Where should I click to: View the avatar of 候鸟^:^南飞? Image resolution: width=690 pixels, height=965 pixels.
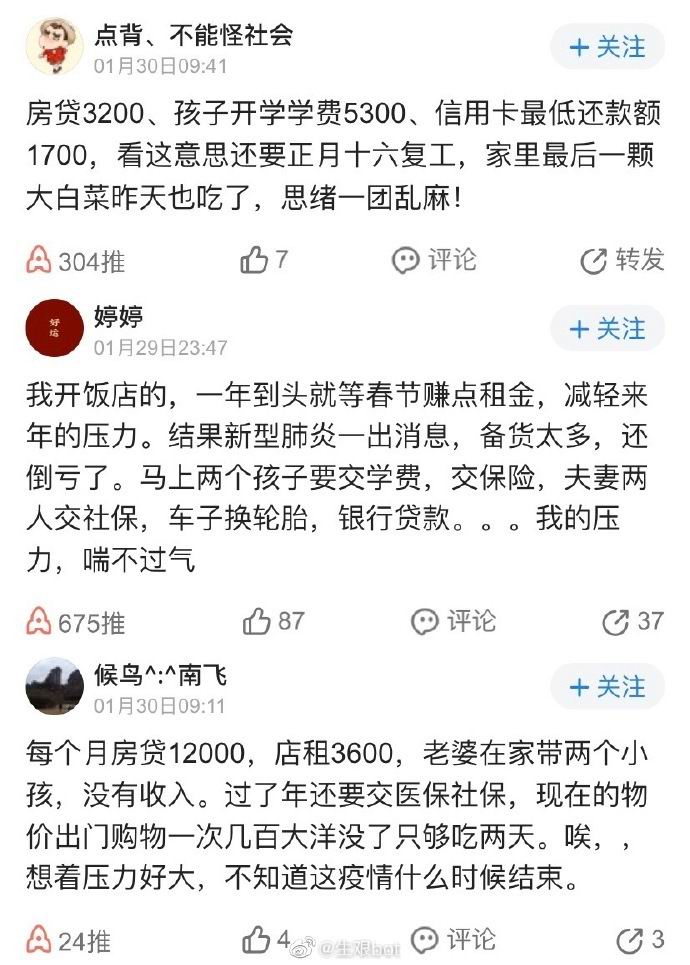coord(54,687)
